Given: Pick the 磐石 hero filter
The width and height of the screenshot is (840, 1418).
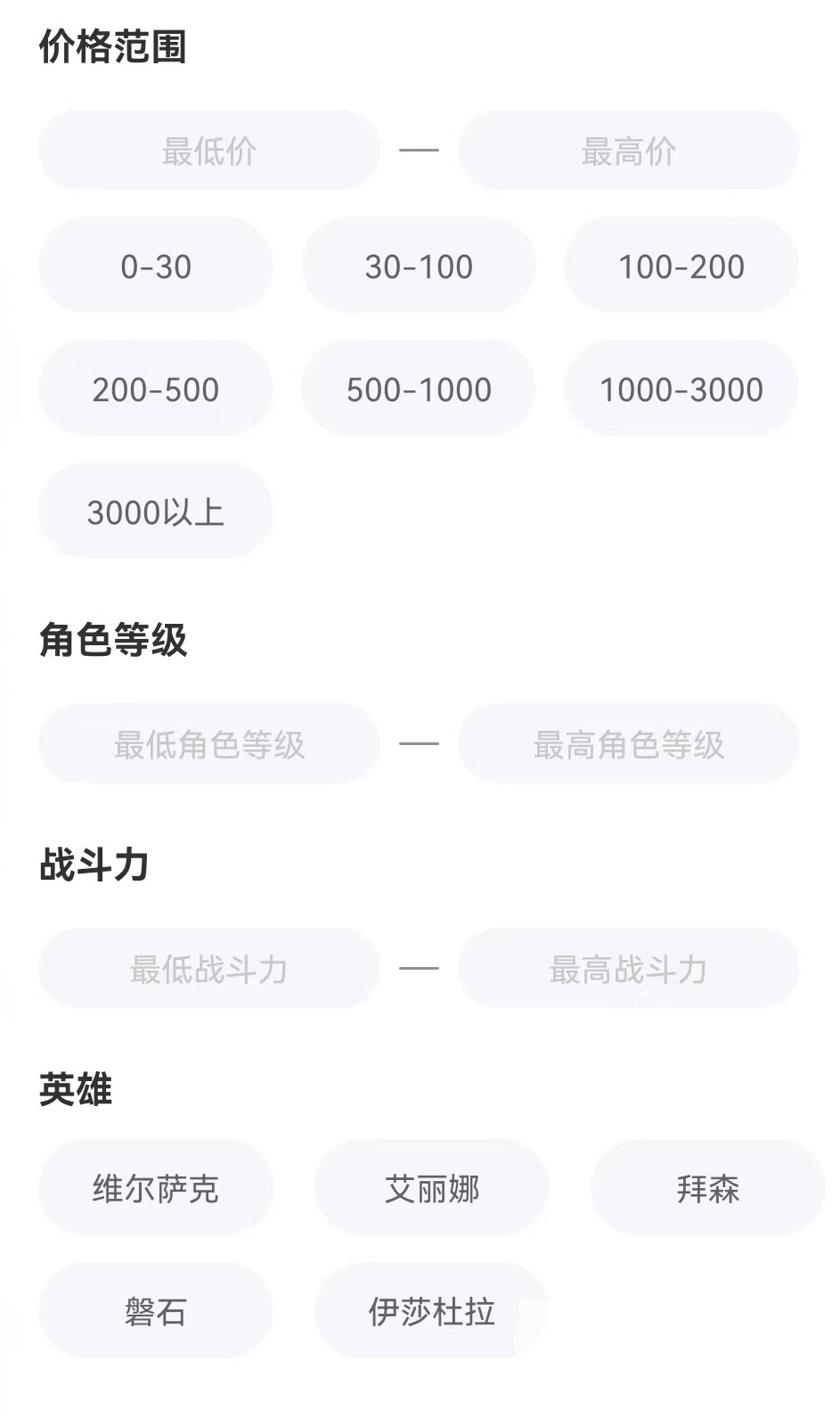Looking at the screenshot, I should pos(156,1311).
